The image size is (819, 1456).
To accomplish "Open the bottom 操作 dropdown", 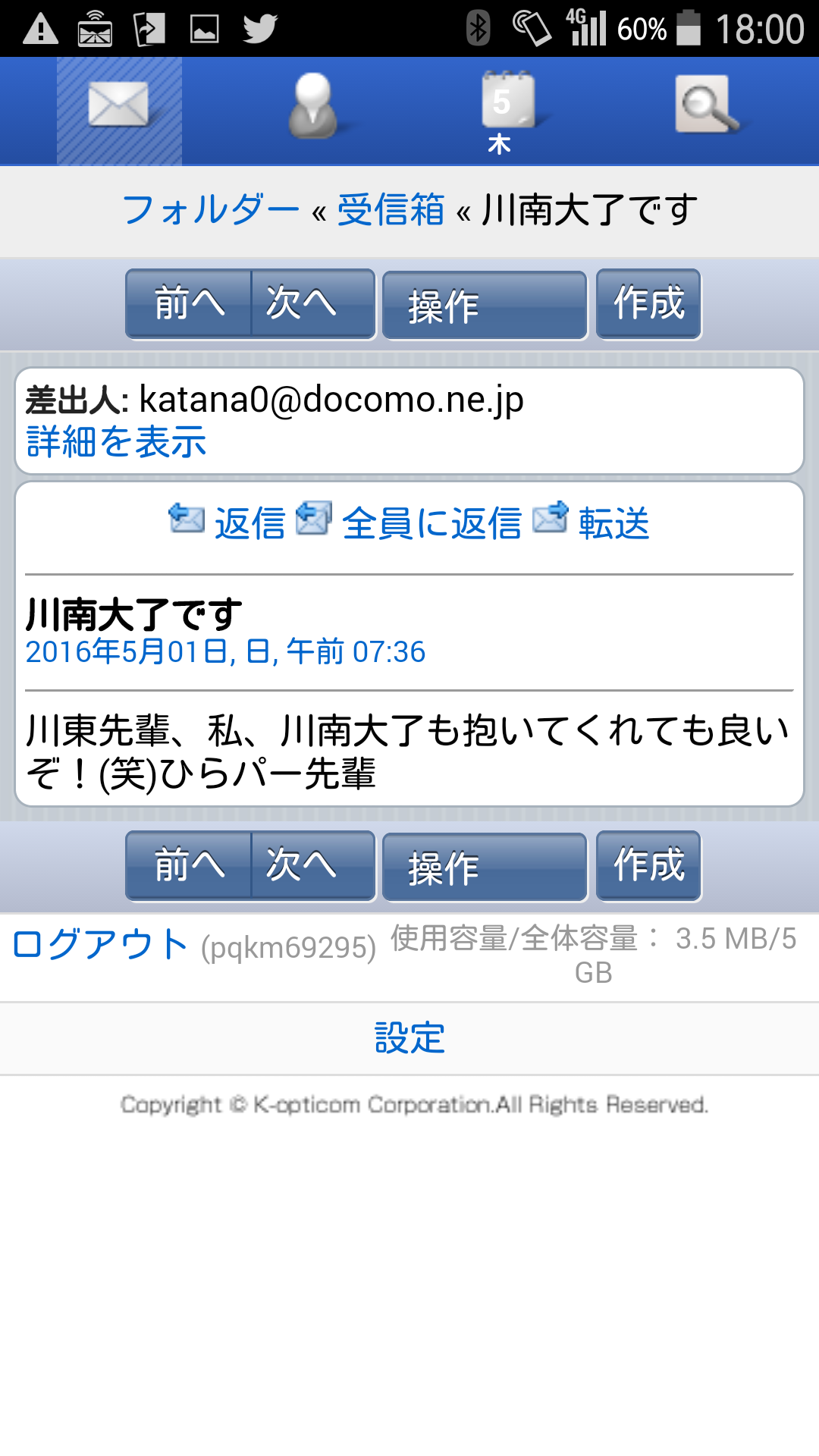I will [x=485, y=867].
